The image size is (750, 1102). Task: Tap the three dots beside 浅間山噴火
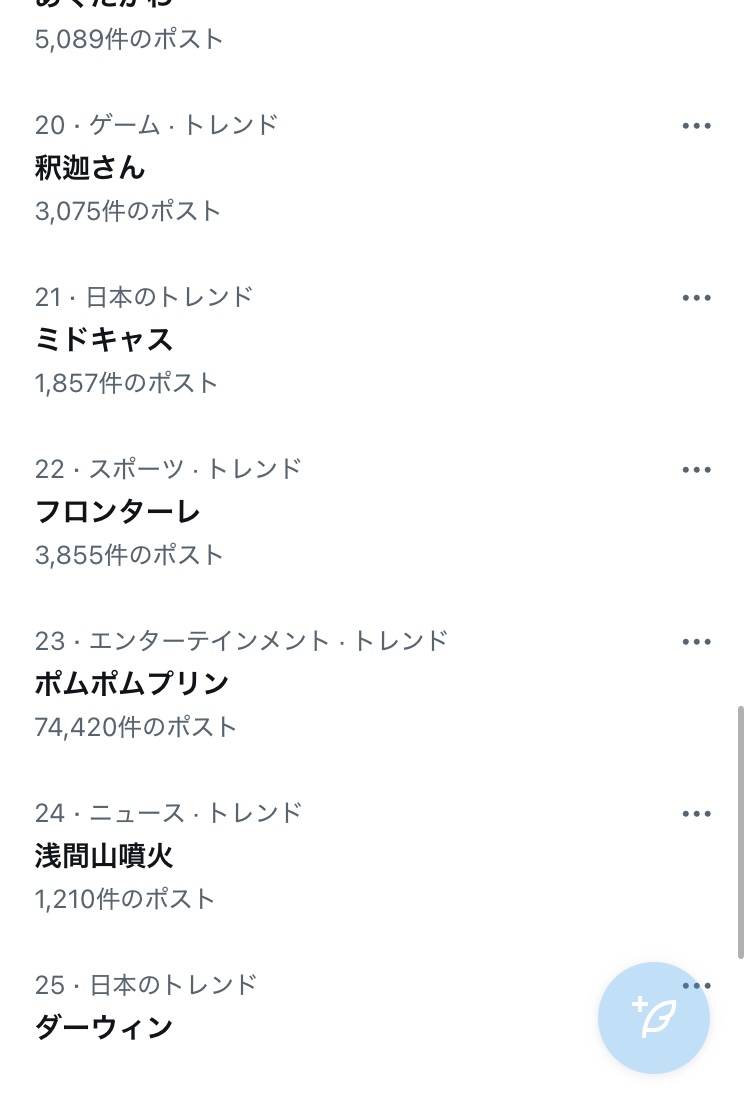pos(696,814)
